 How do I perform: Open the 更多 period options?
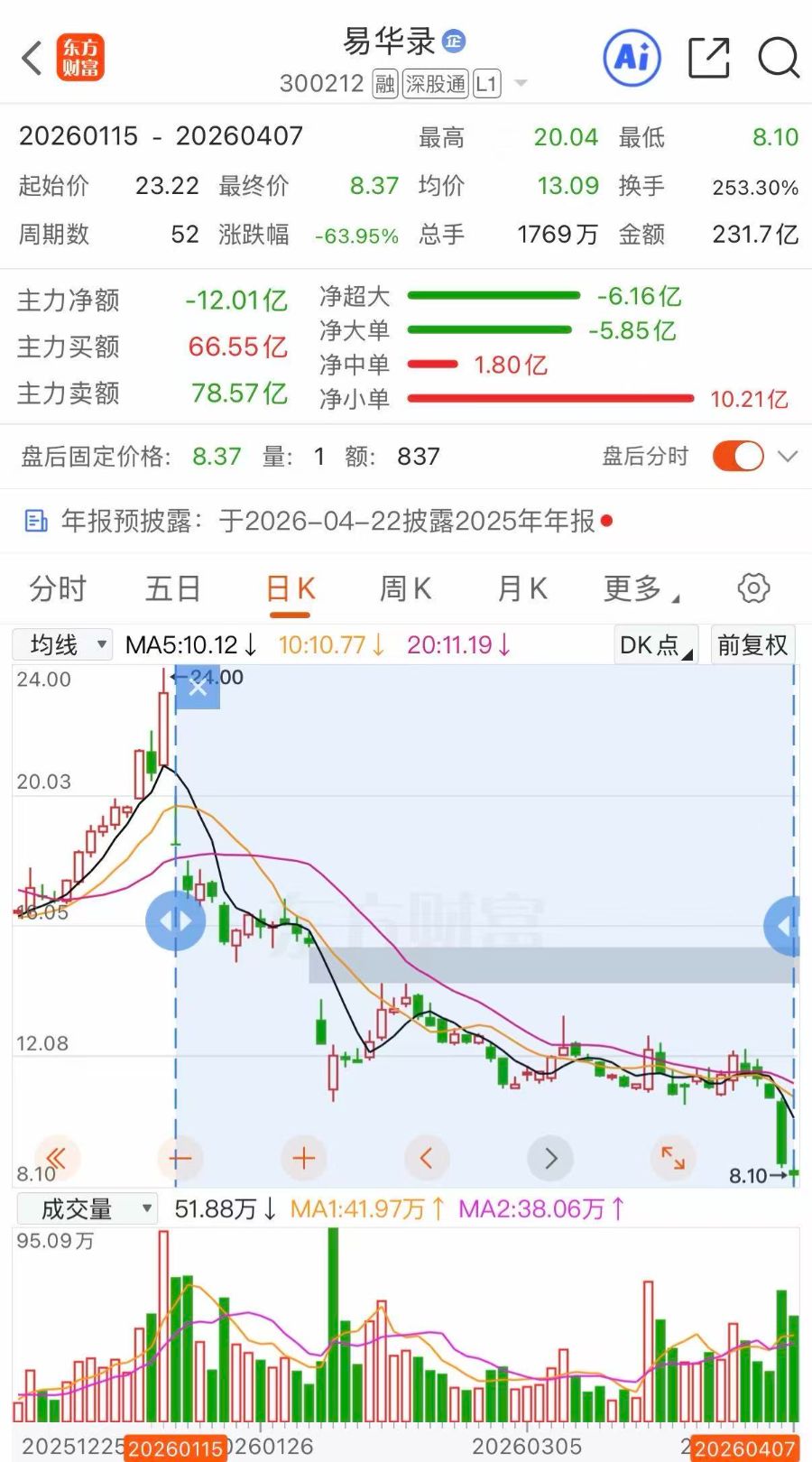pos(640,588)
